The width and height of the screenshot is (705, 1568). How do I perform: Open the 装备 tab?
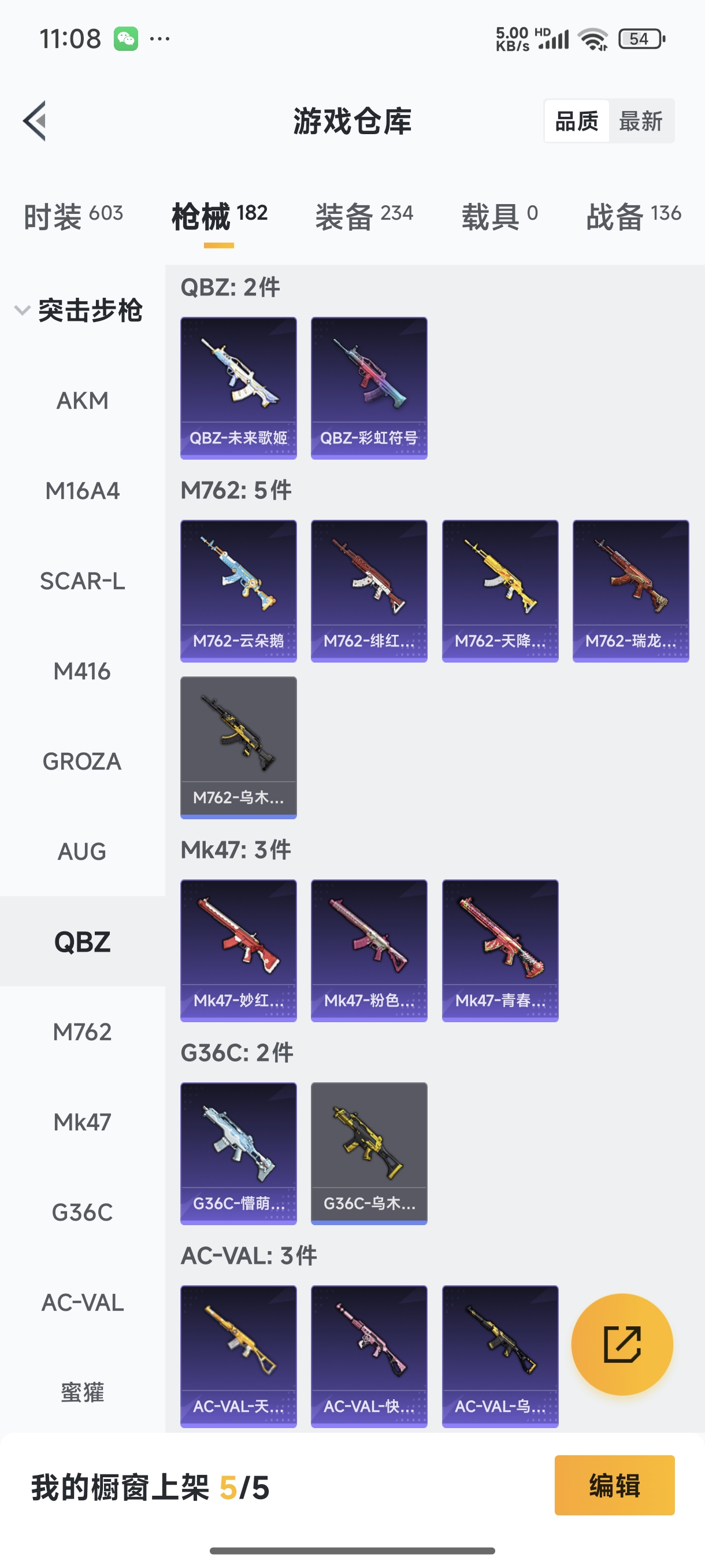(363, 216)
